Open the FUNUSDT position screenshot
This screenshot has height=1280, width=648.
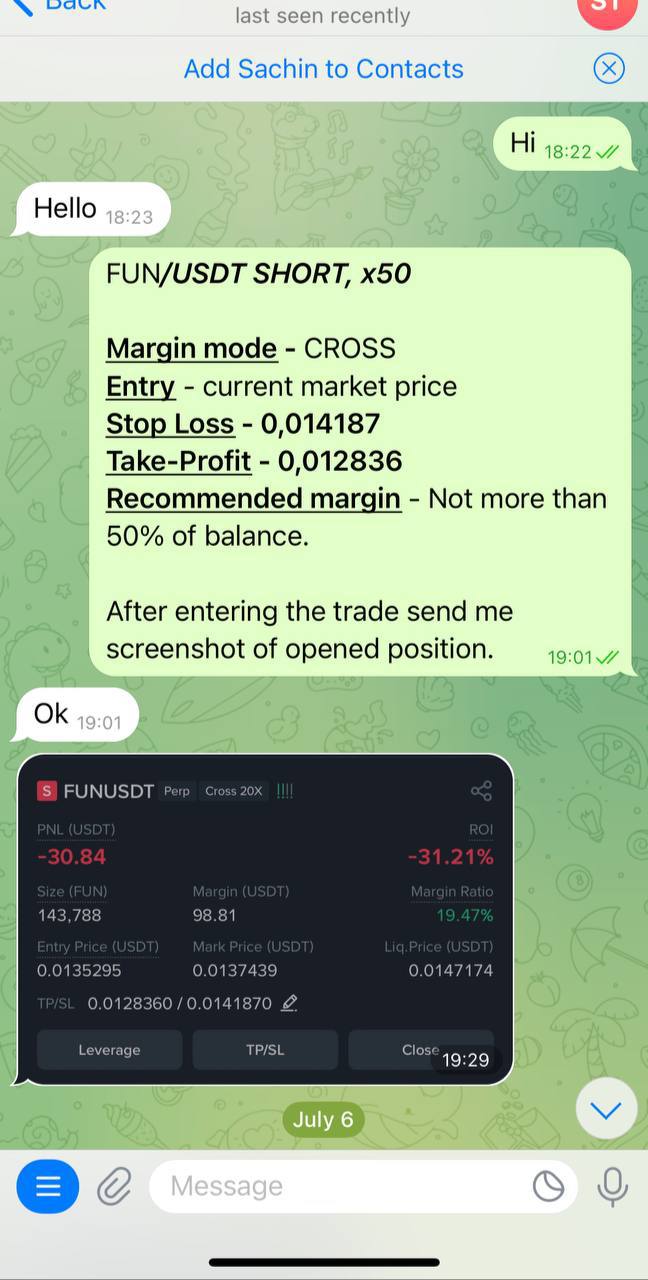265,918
